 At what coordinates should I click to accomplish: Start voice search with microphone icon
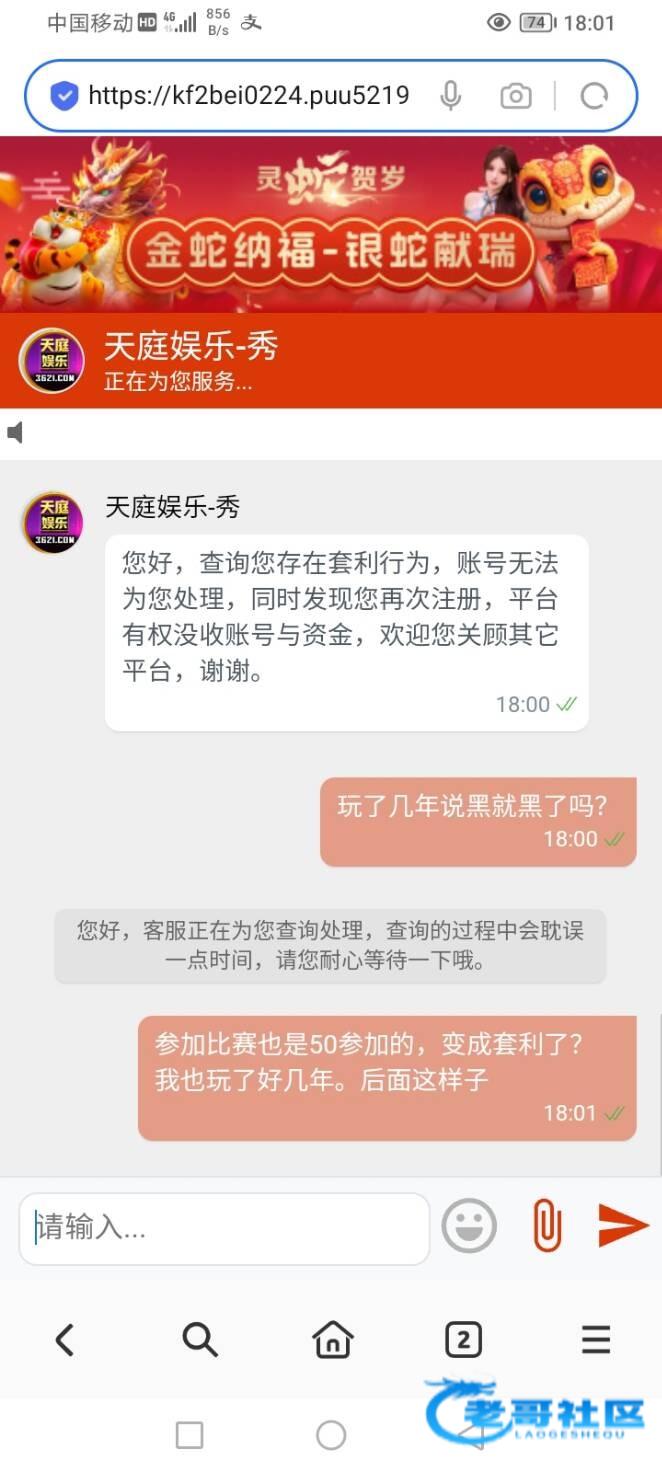pos(451,96)
